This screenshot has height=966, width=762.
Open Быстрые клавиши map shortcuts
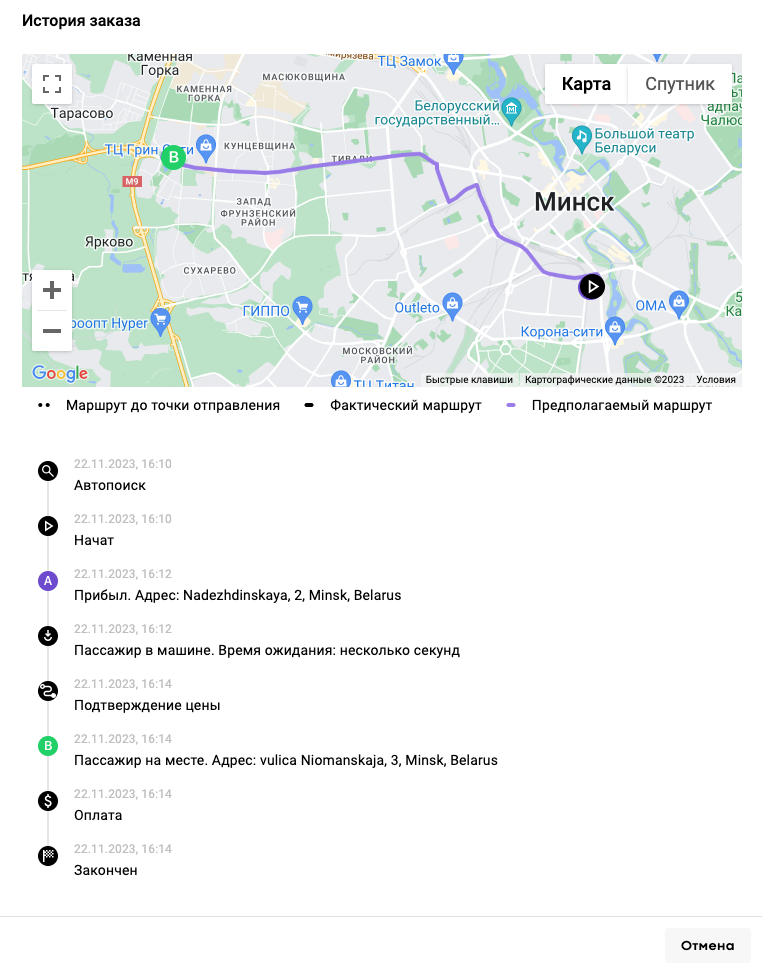(469, 380)
